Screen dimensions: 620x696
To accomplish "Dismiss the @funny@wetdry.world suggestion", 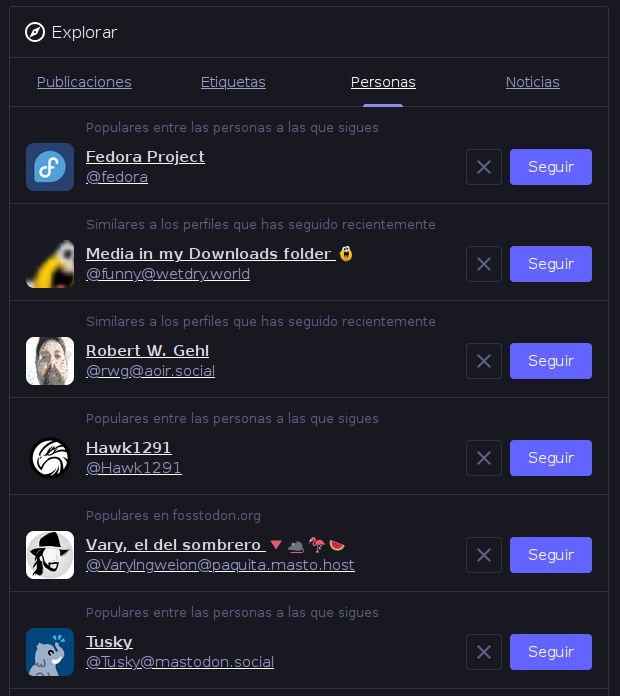I will 484,264.
